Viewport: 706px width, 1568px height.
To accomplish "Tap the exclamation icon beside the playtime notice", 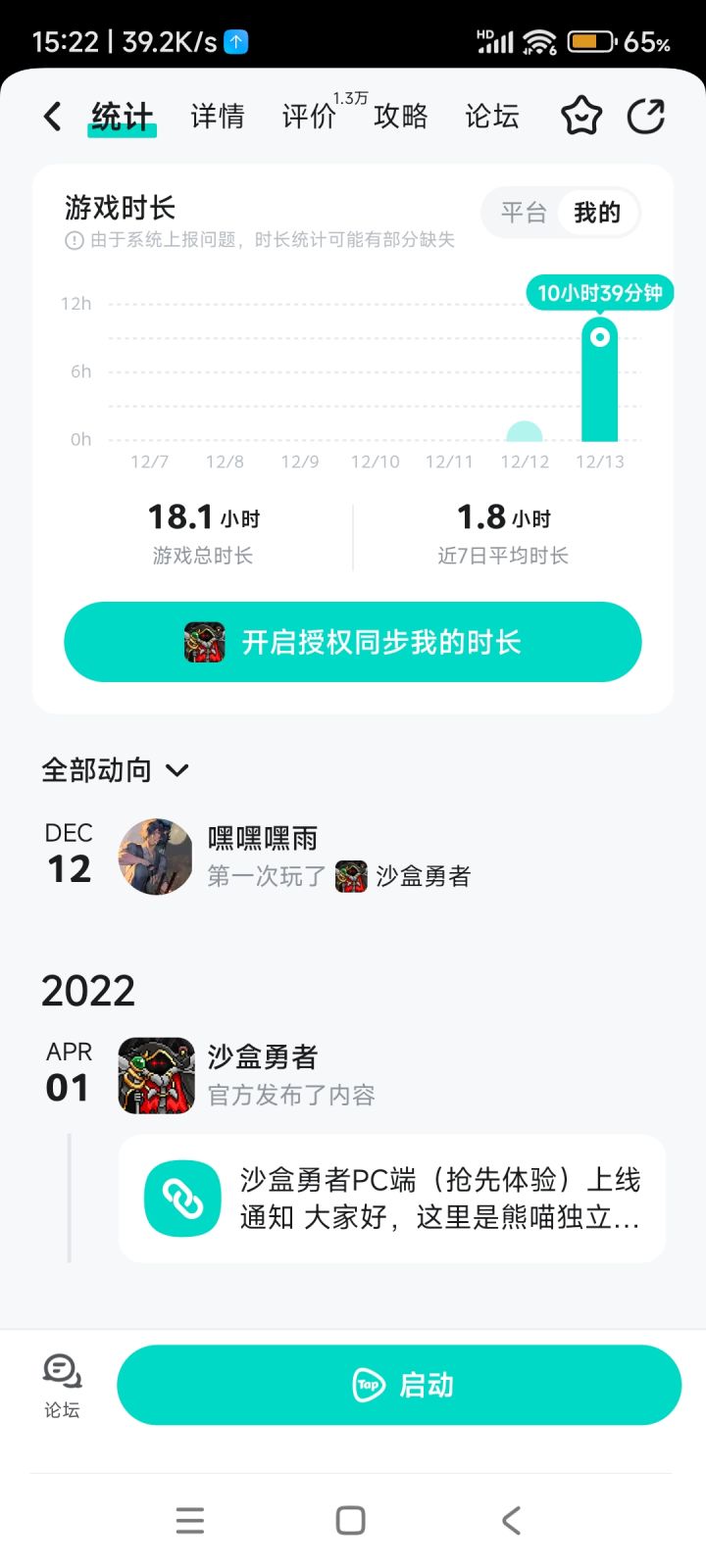I will click(x=75, y=239).
